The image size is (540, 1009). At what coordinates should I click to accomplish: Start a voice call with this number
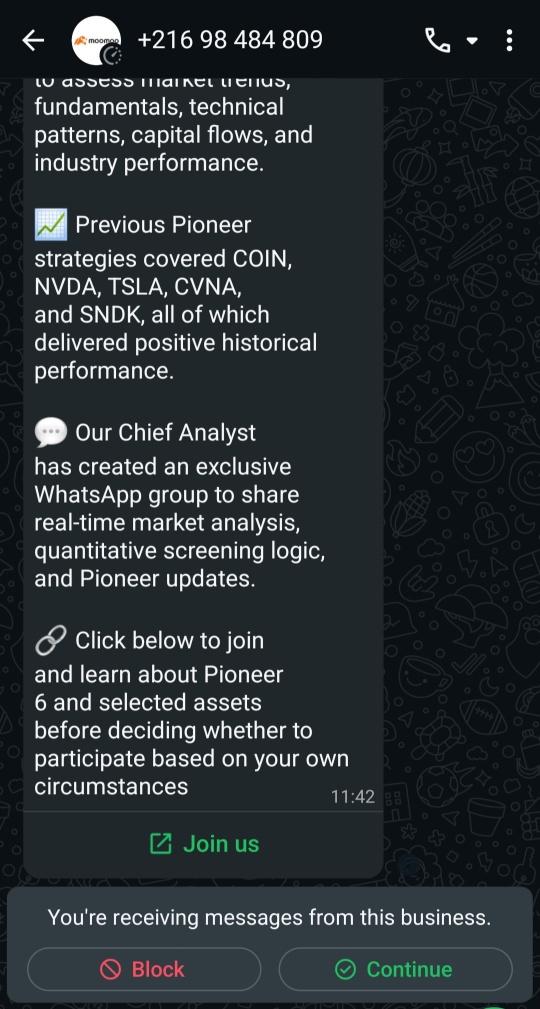438,41
